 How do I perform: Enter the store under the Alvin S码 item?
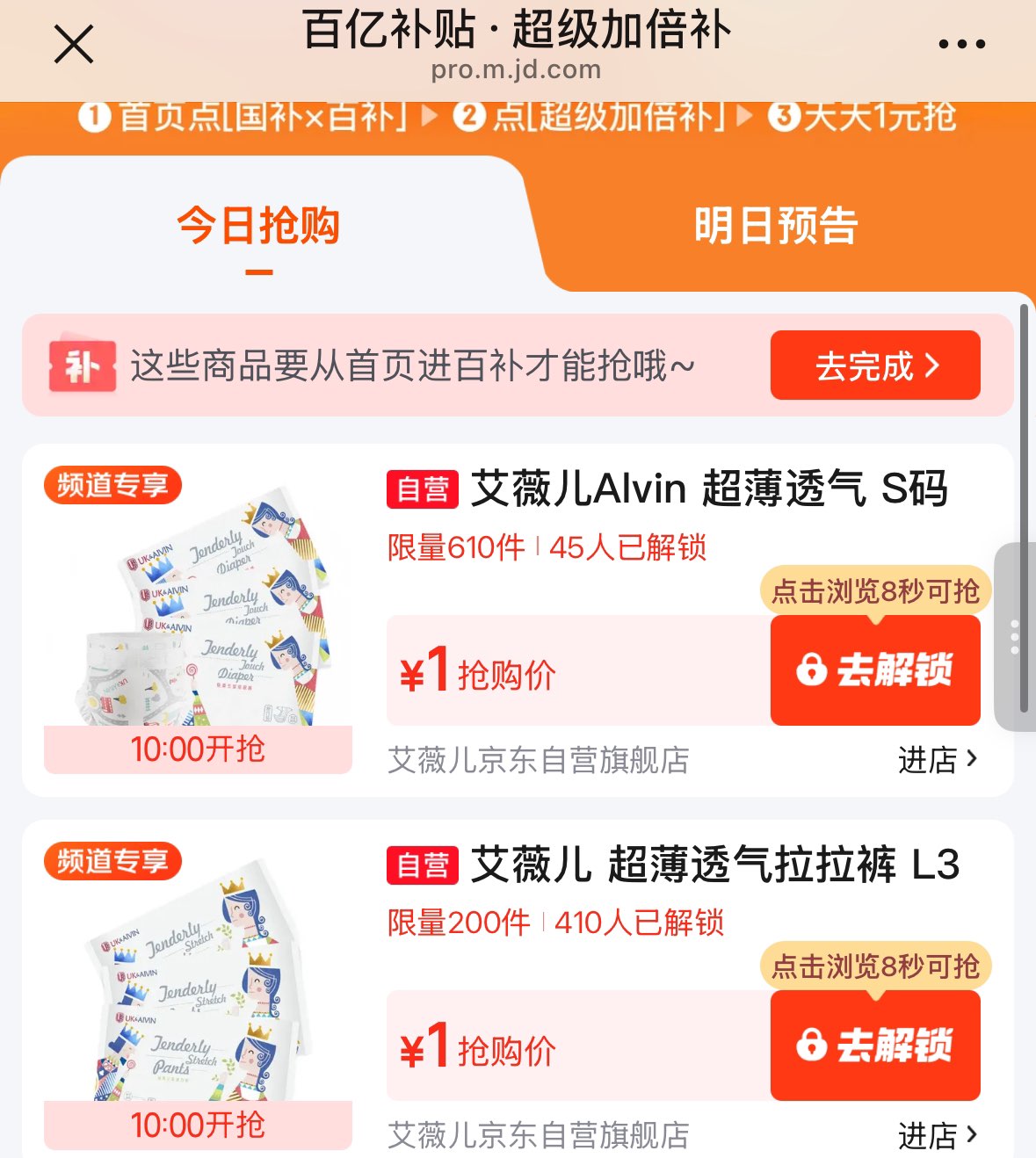click(937, 760)
